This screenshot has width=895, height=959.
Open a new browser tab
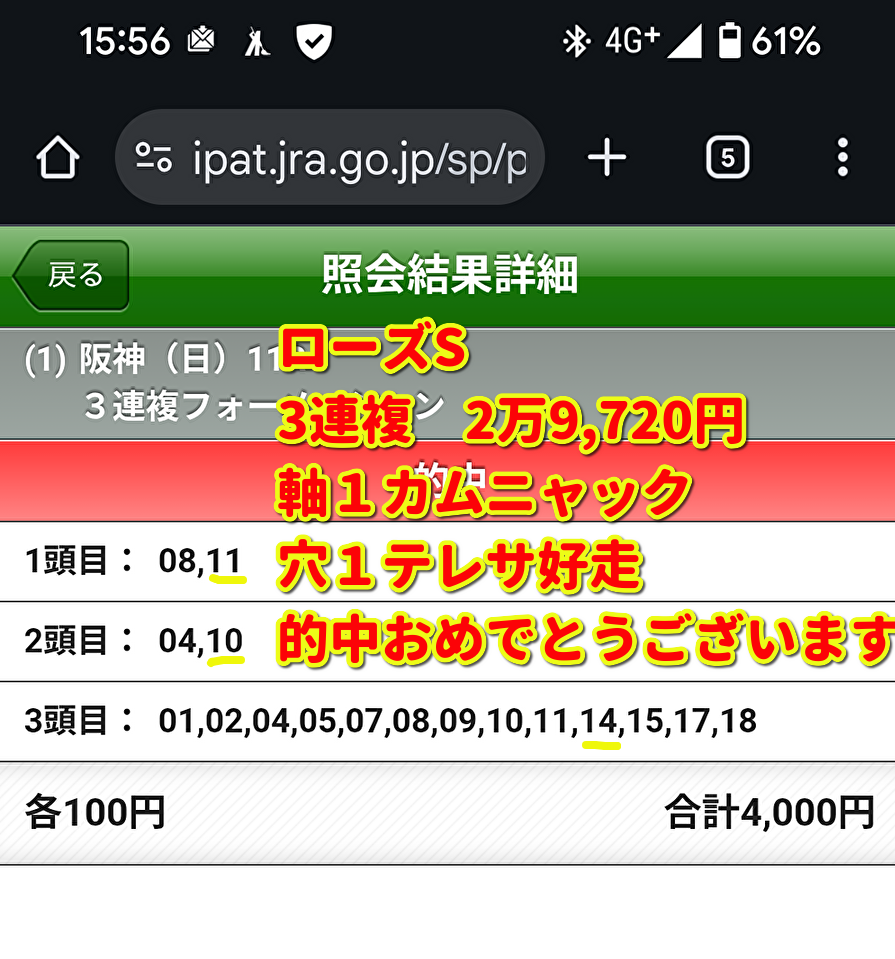607,158
